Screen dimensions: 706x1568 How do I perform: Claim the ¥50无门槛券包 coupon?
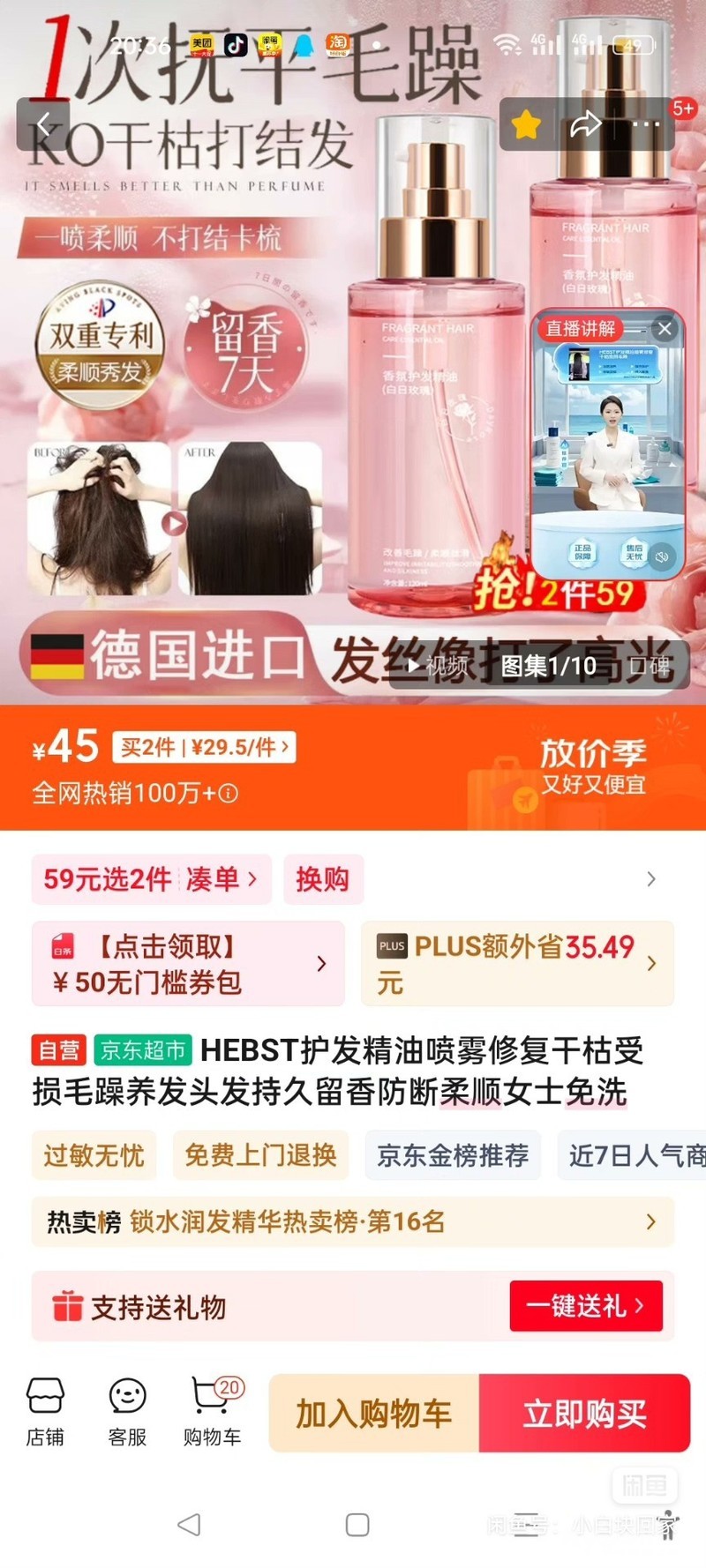point(188,964)
